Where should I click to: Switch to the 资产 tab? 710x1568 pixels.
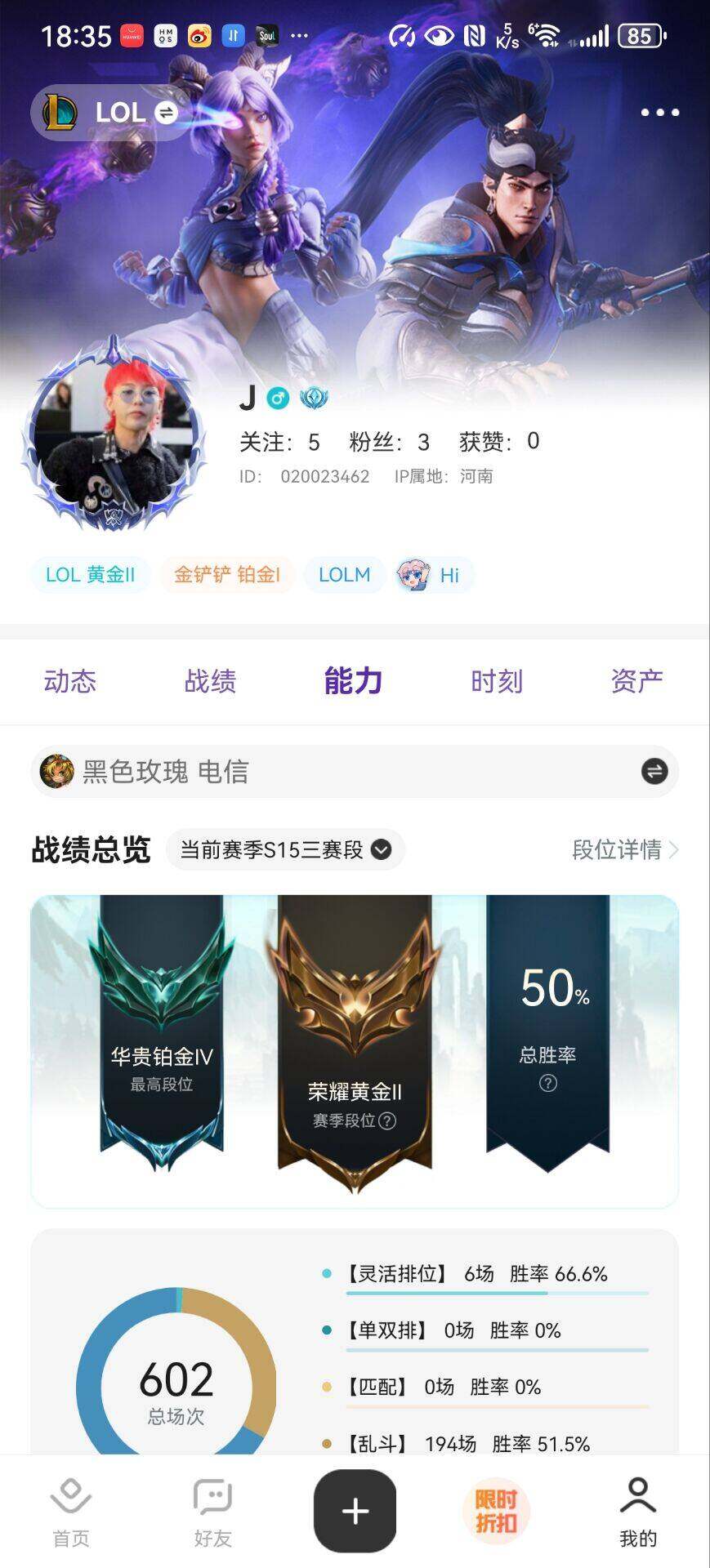point(636,681)
